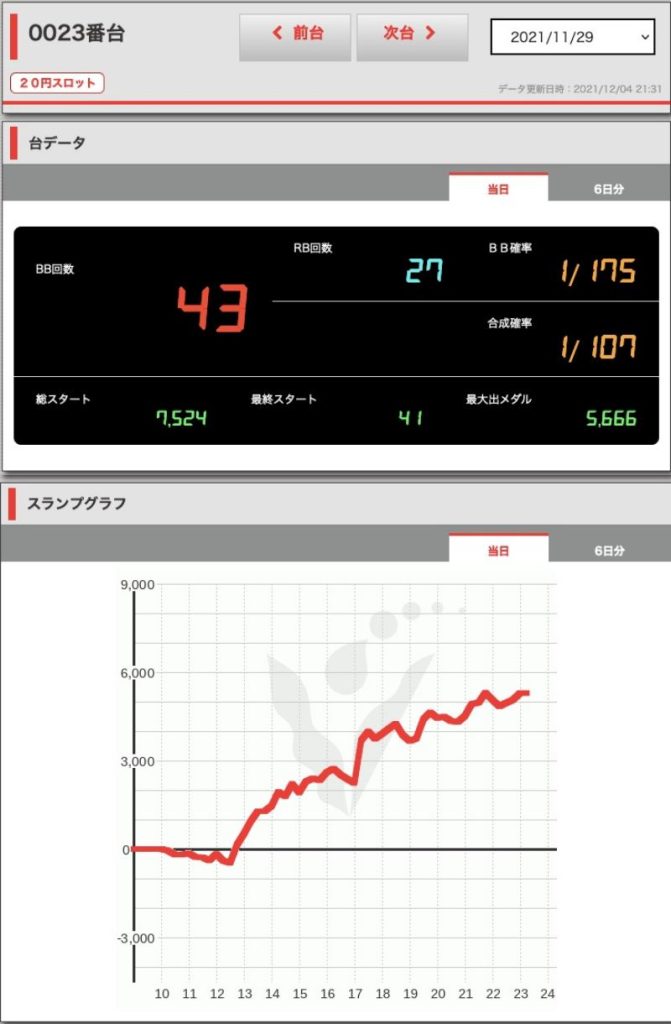Switch スランプグラフ to the 6日分 tab
671x1024 pixels.
click(x=608, y=550)
